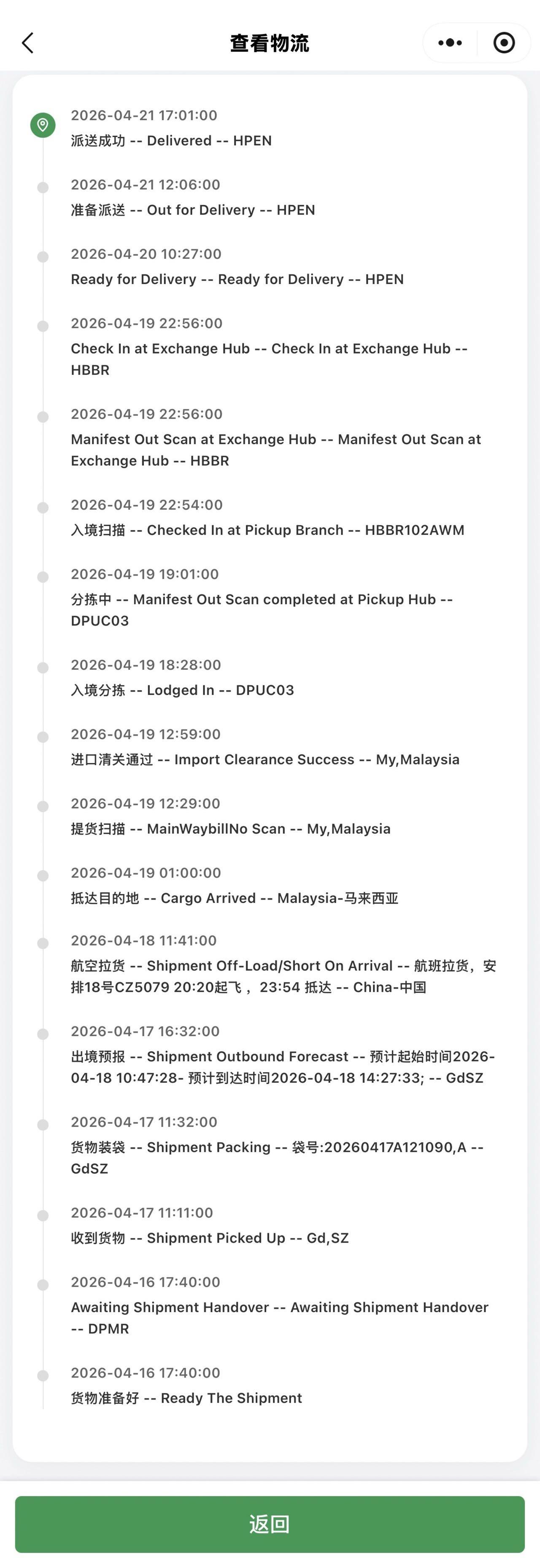Open the mini program more options menu
The width and height of the screenshot is (540, 1568).
[x=450, y=43]
